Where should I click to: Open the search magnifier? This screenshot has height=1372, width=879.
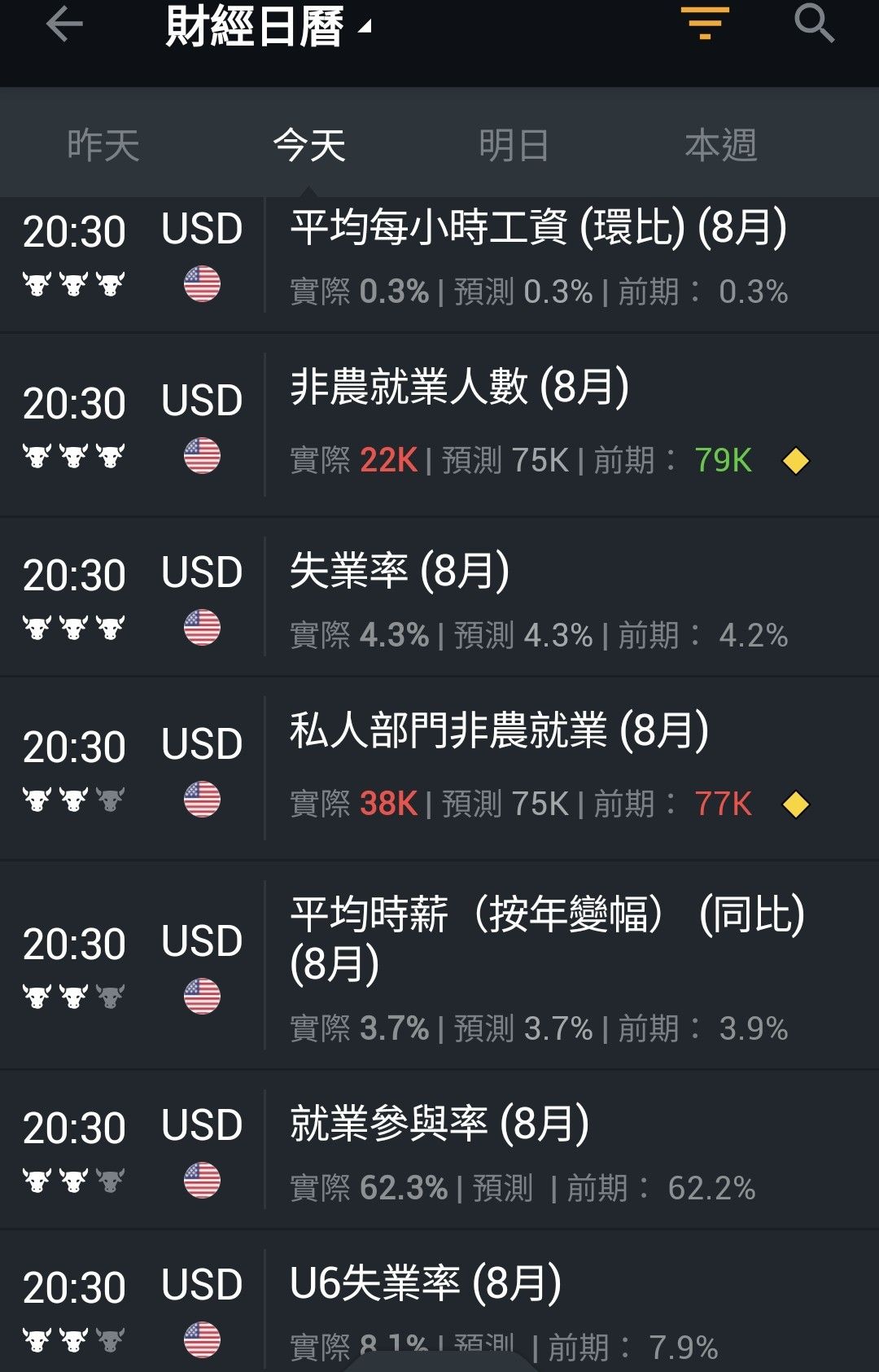pyautogui.click(x=814, y=24)
